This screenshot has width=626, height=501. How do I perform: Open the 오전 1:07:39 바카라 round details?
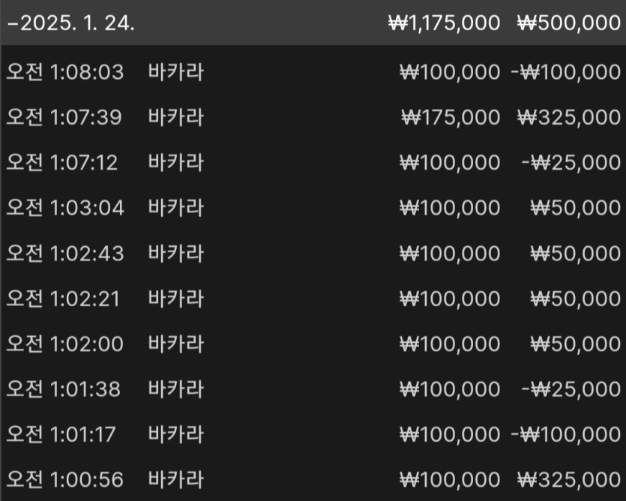click(x=312, y=117)
